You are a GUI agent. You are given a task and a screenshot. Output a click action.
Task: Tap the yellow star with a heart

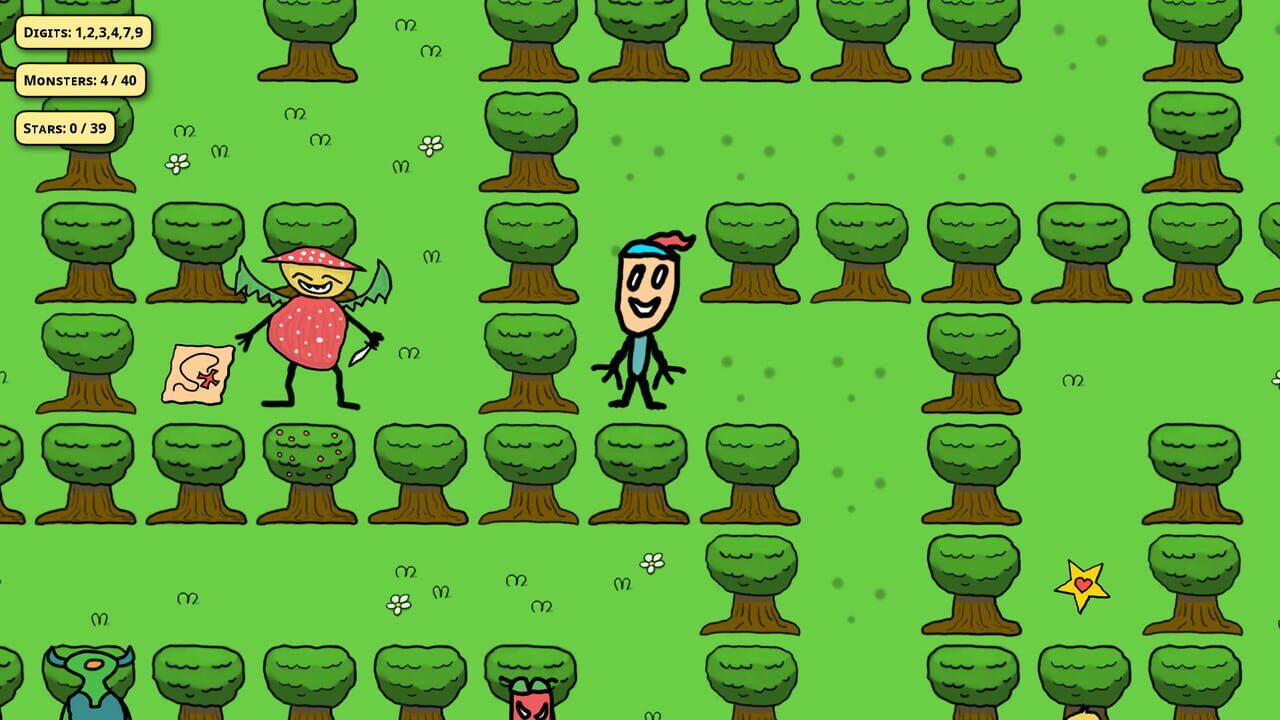coord(1082,586)
